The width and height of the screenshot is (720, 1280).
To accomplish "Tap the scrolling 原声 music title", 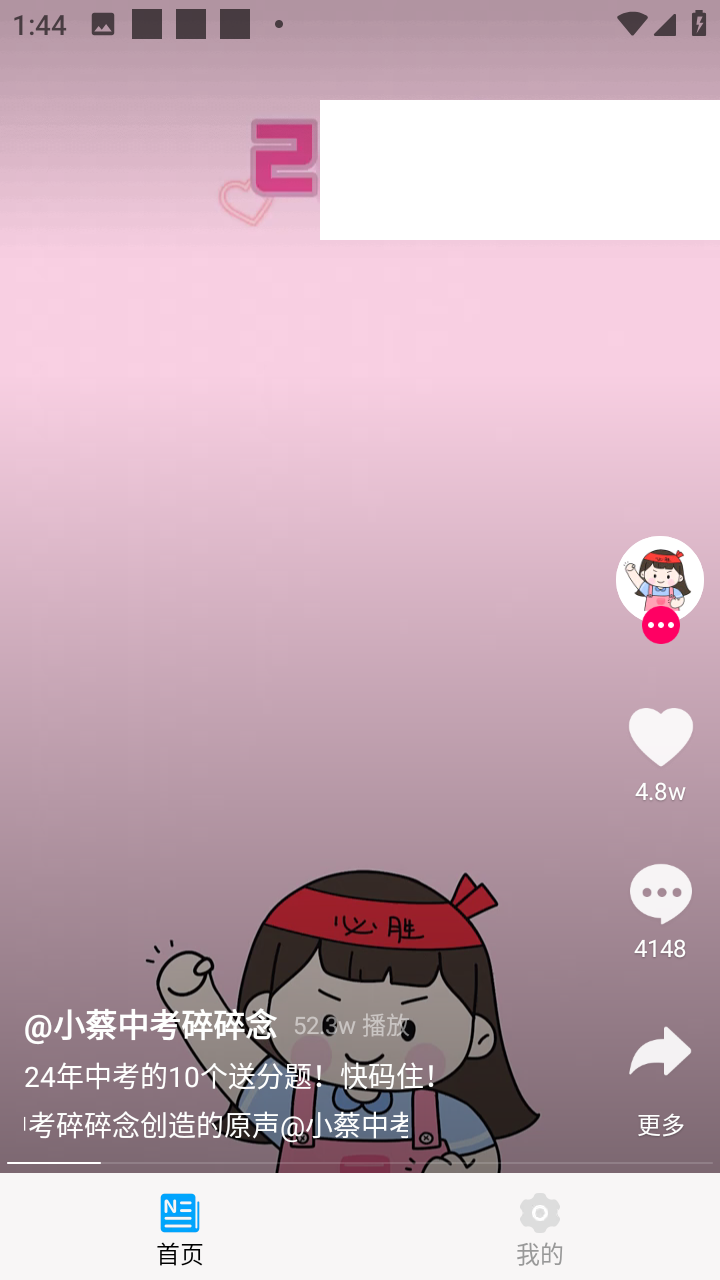I will click(218, 1125).
